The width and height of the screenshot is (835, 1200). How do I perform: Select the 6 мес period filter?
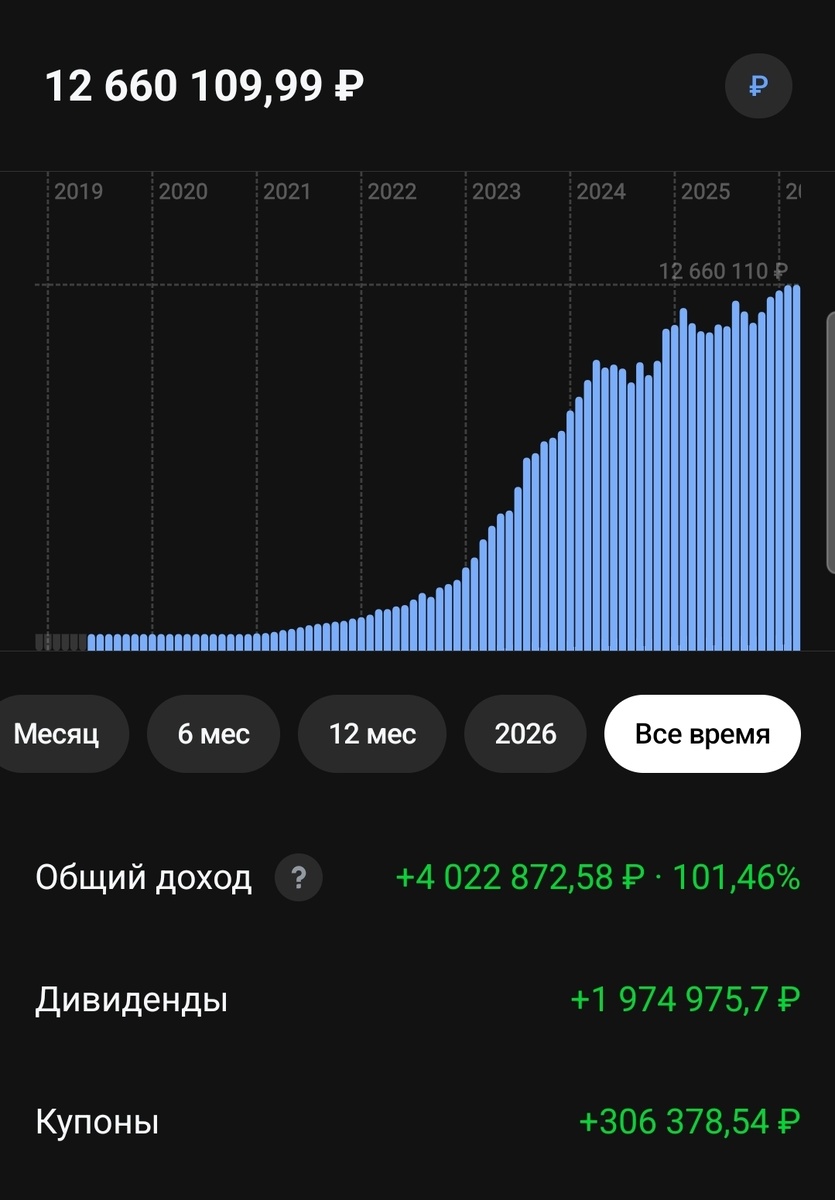(213, 734)
